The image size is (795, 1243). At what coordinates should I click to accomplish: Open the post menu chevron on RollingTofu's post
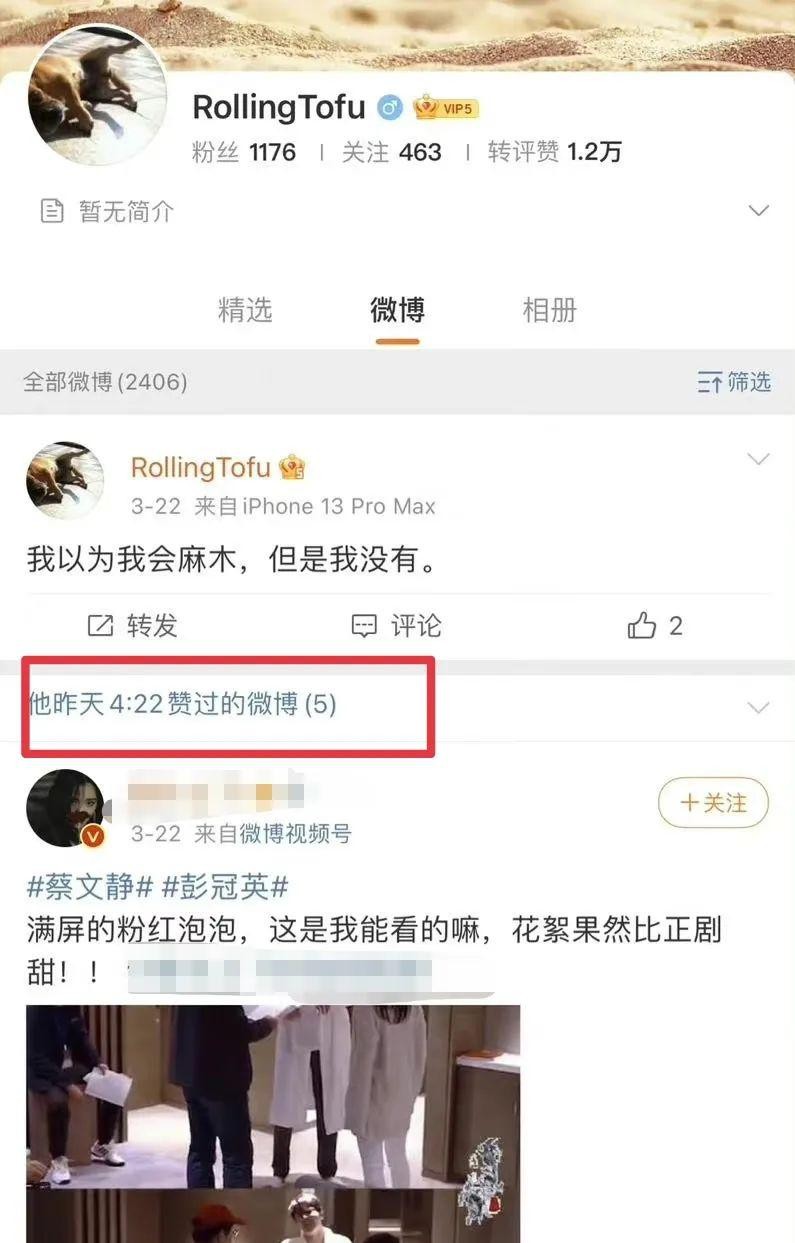point(759,459)
